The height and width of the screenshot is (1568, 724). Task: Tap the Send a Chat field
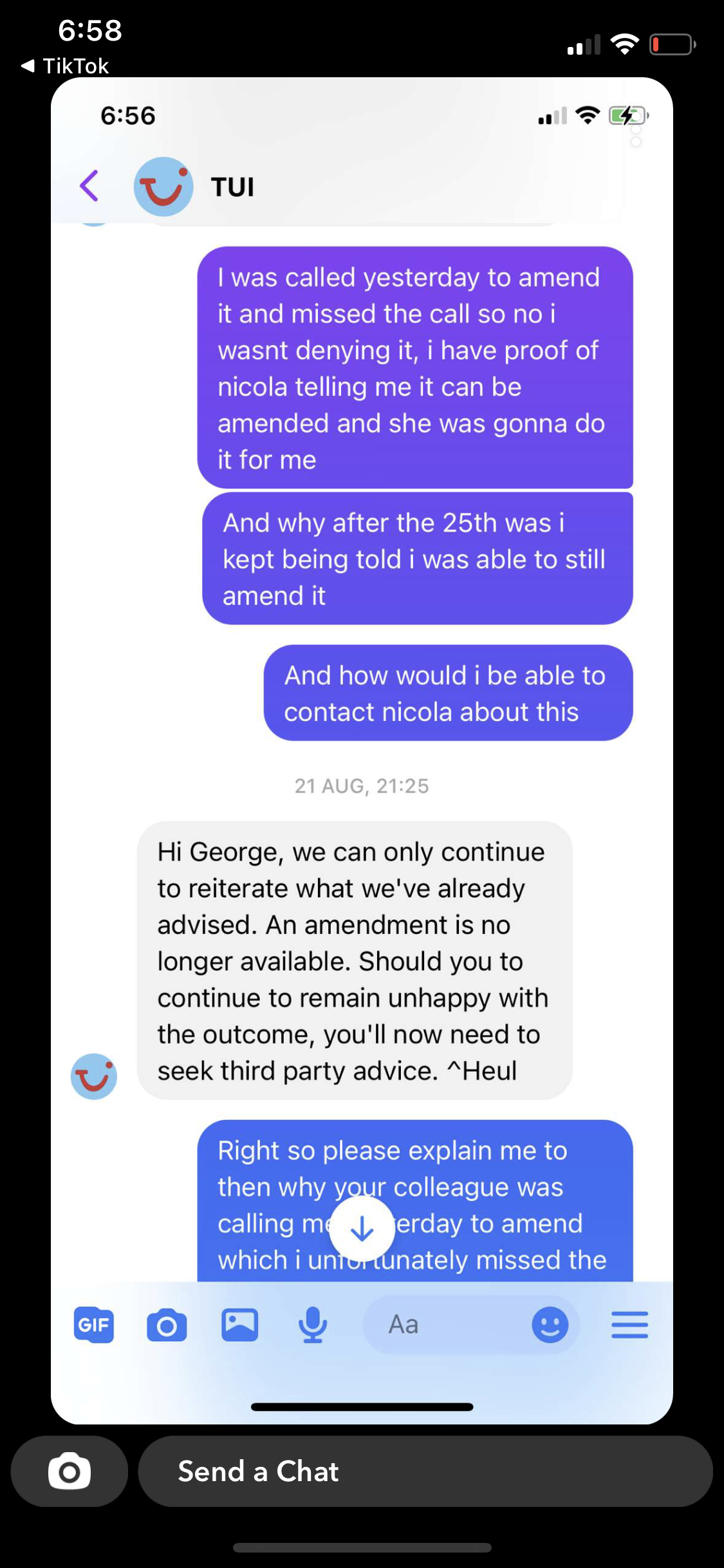(425, 1471)
